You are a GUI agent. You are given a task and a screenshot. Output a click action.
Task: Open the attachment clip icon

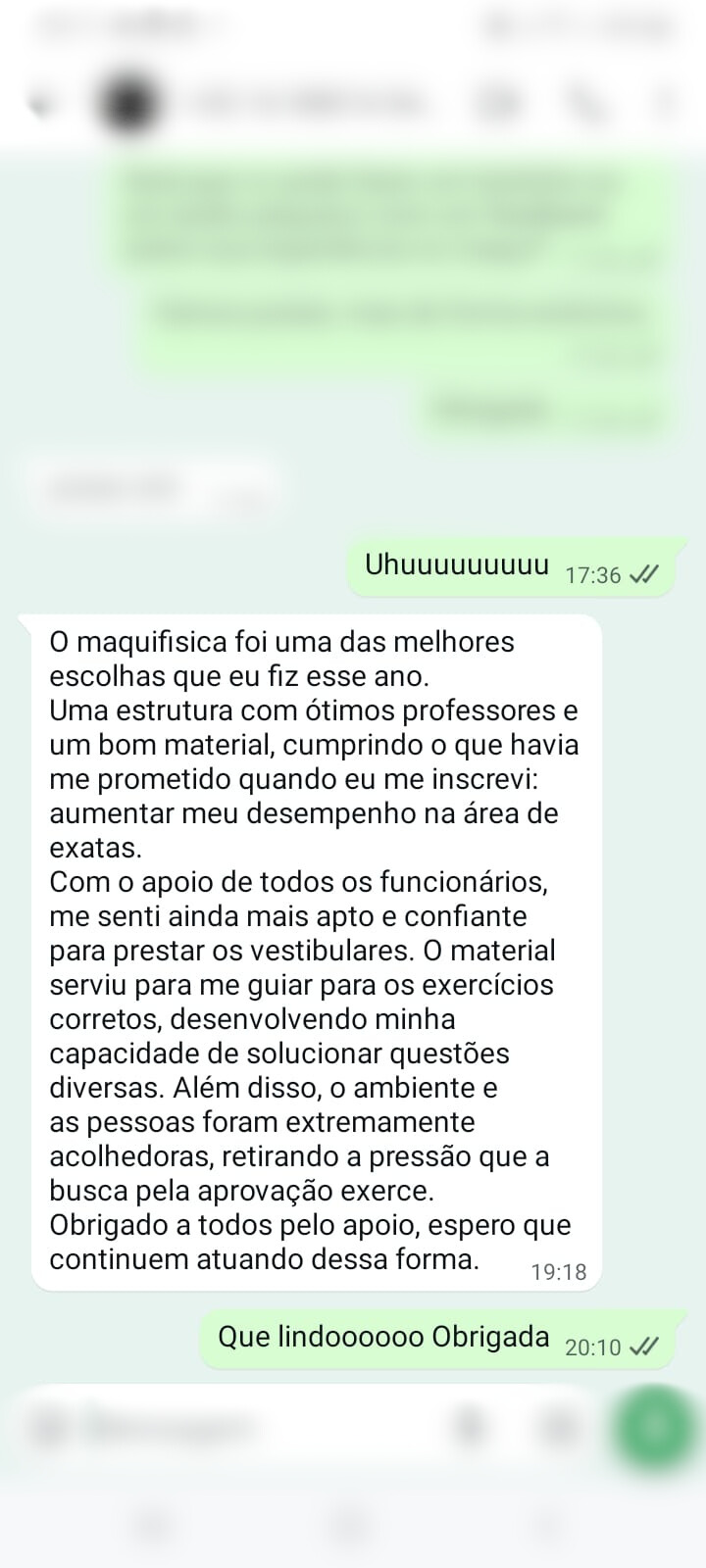pyautogui.click(x=470, y=1427)
